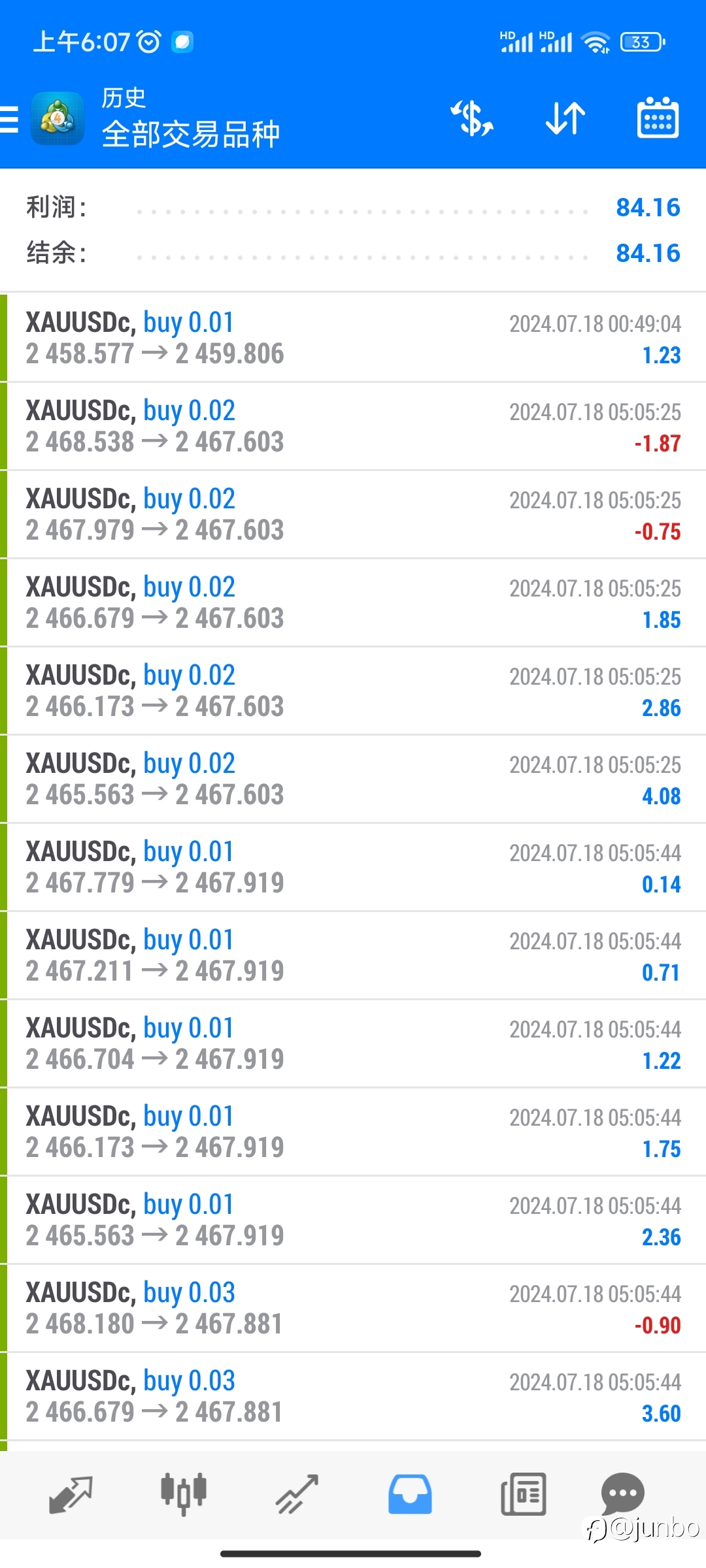706x1568 pixels.
Task: Select the buy 0.02 trade showing 4.08
Action: 353,779
